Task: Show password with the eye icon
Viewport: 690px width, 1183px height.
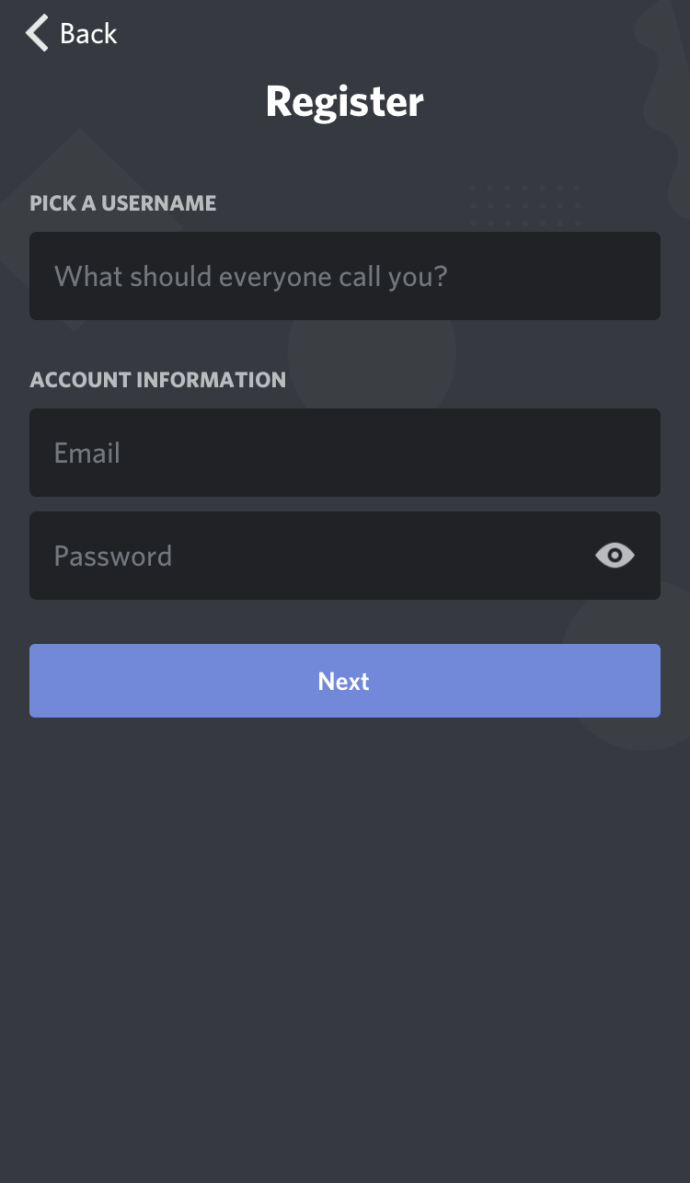Action: coord(614,556)
